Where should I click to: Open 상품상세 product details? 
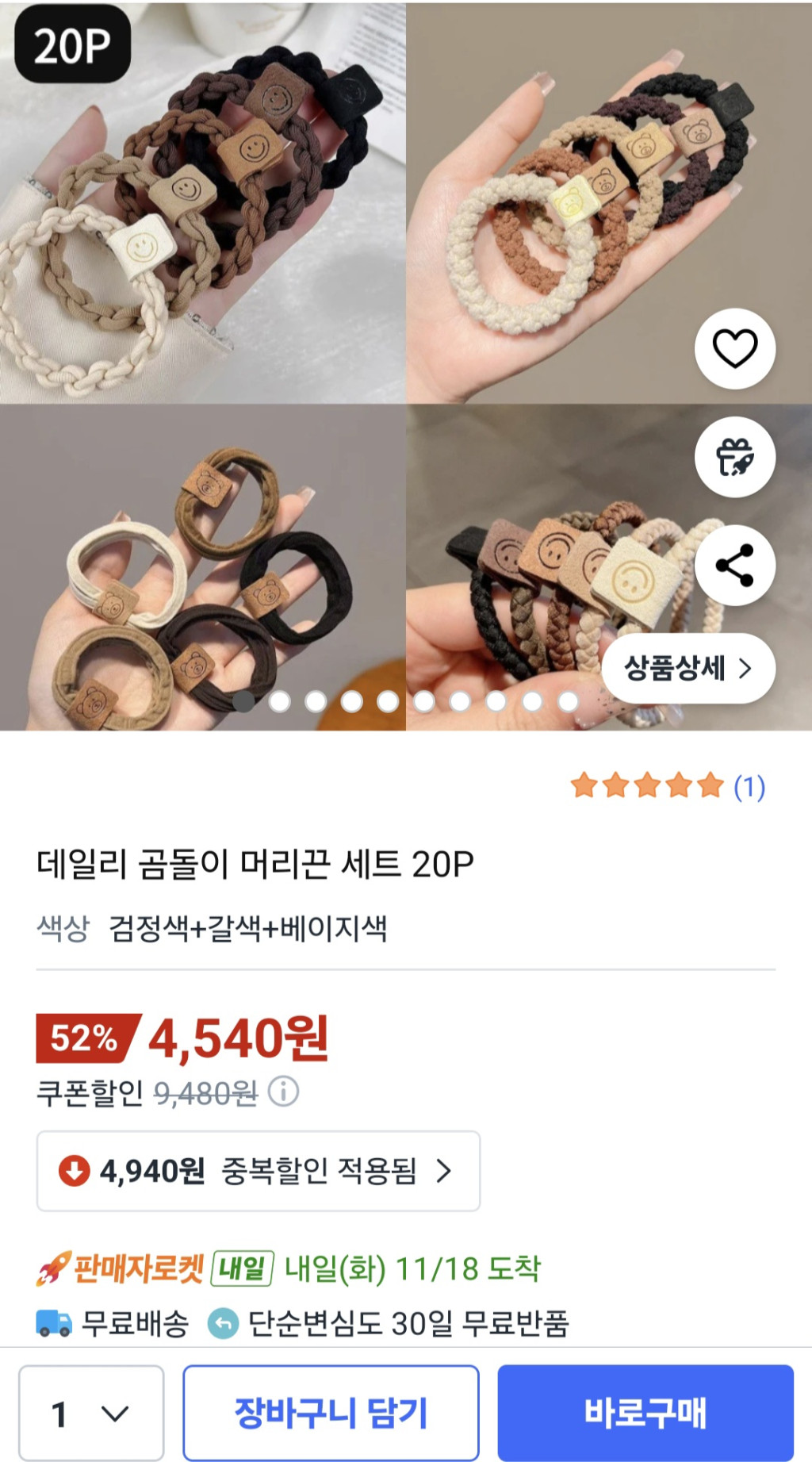(688, 668)
